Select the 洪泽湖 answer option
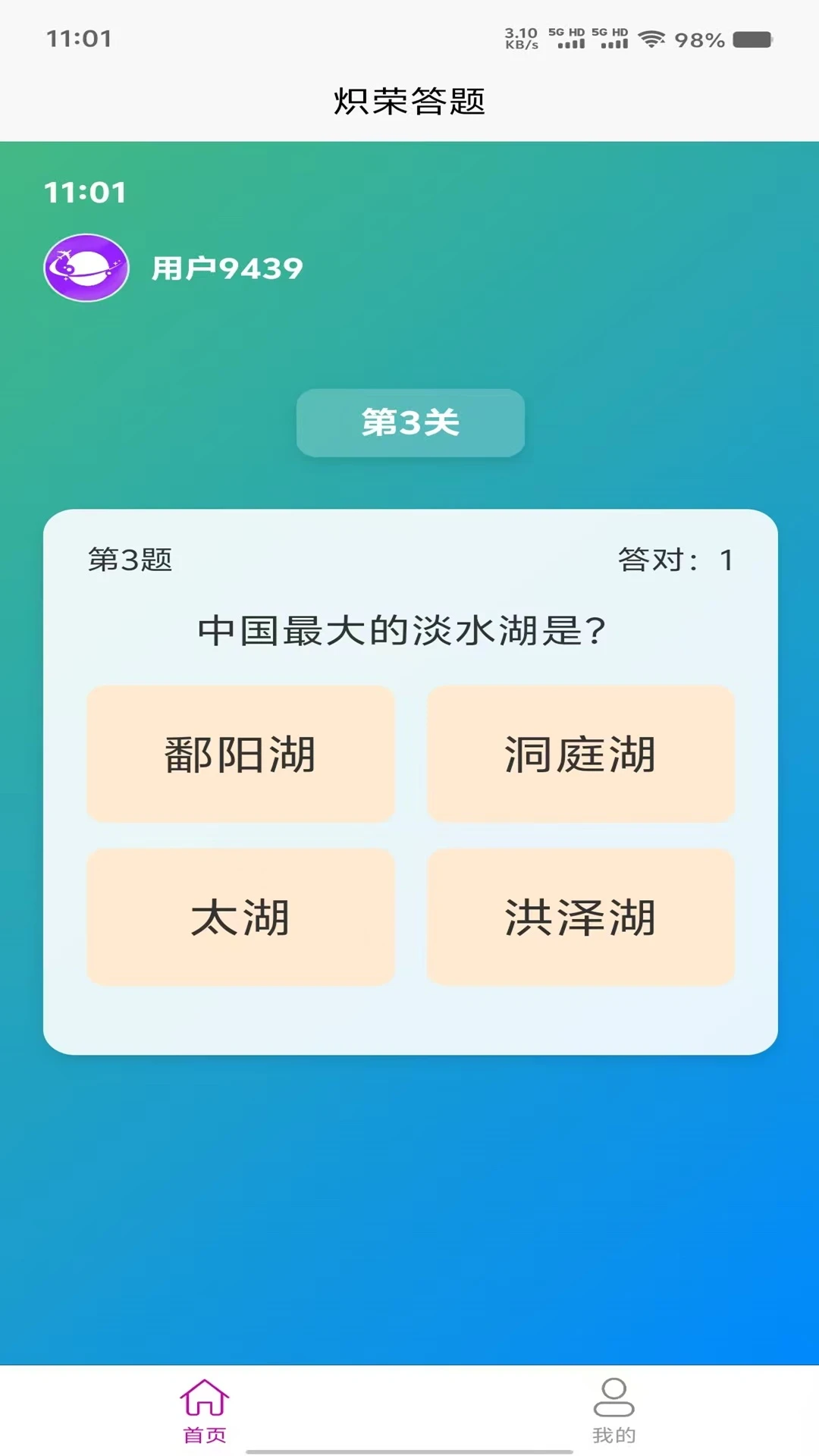Viewport: 819px width, 1456px height. coord(581,917)
